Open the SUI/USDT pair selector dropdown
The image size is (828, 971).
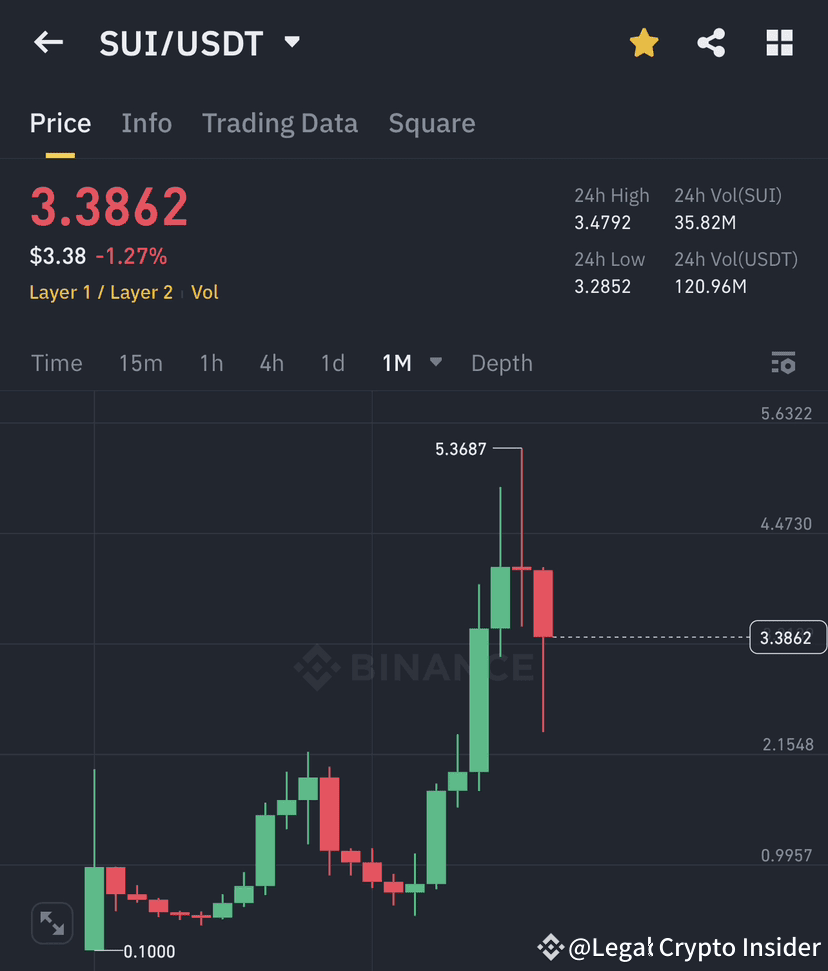coord(291,42)
